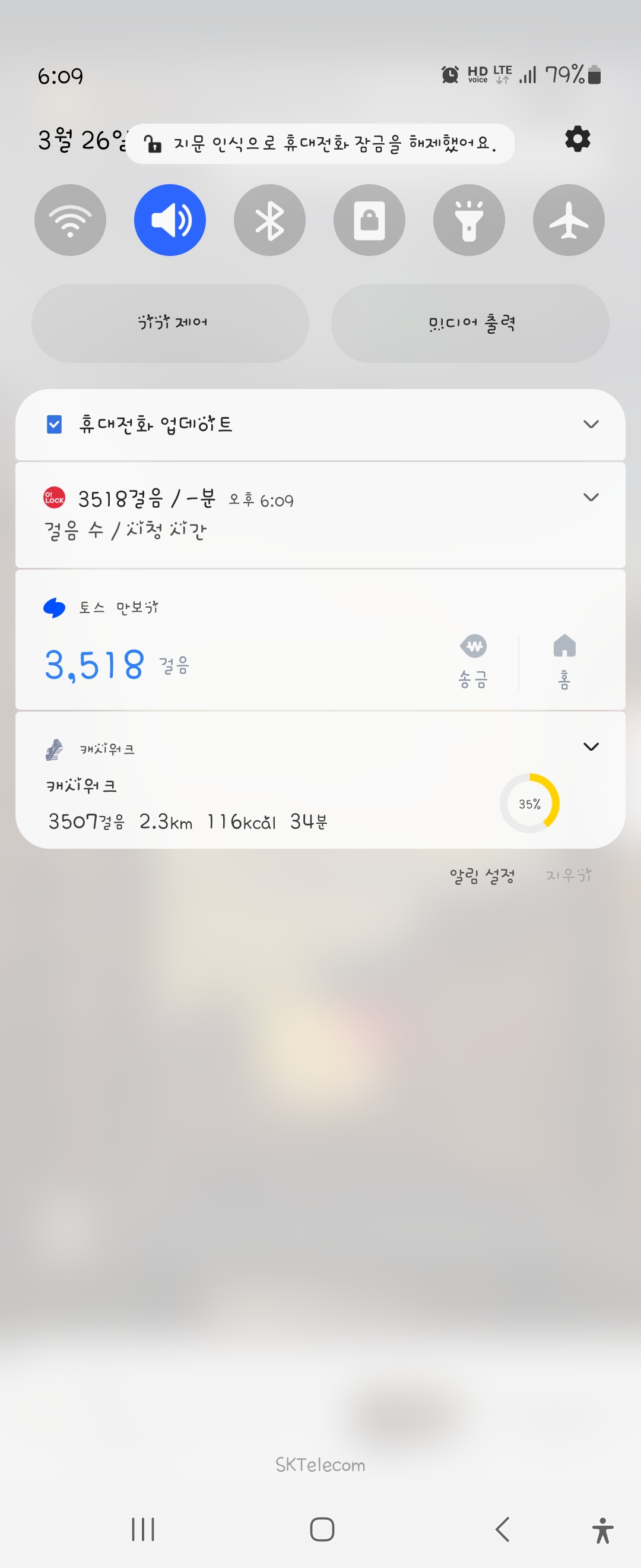Clear notifications with 지우기

tap(569, 876)
